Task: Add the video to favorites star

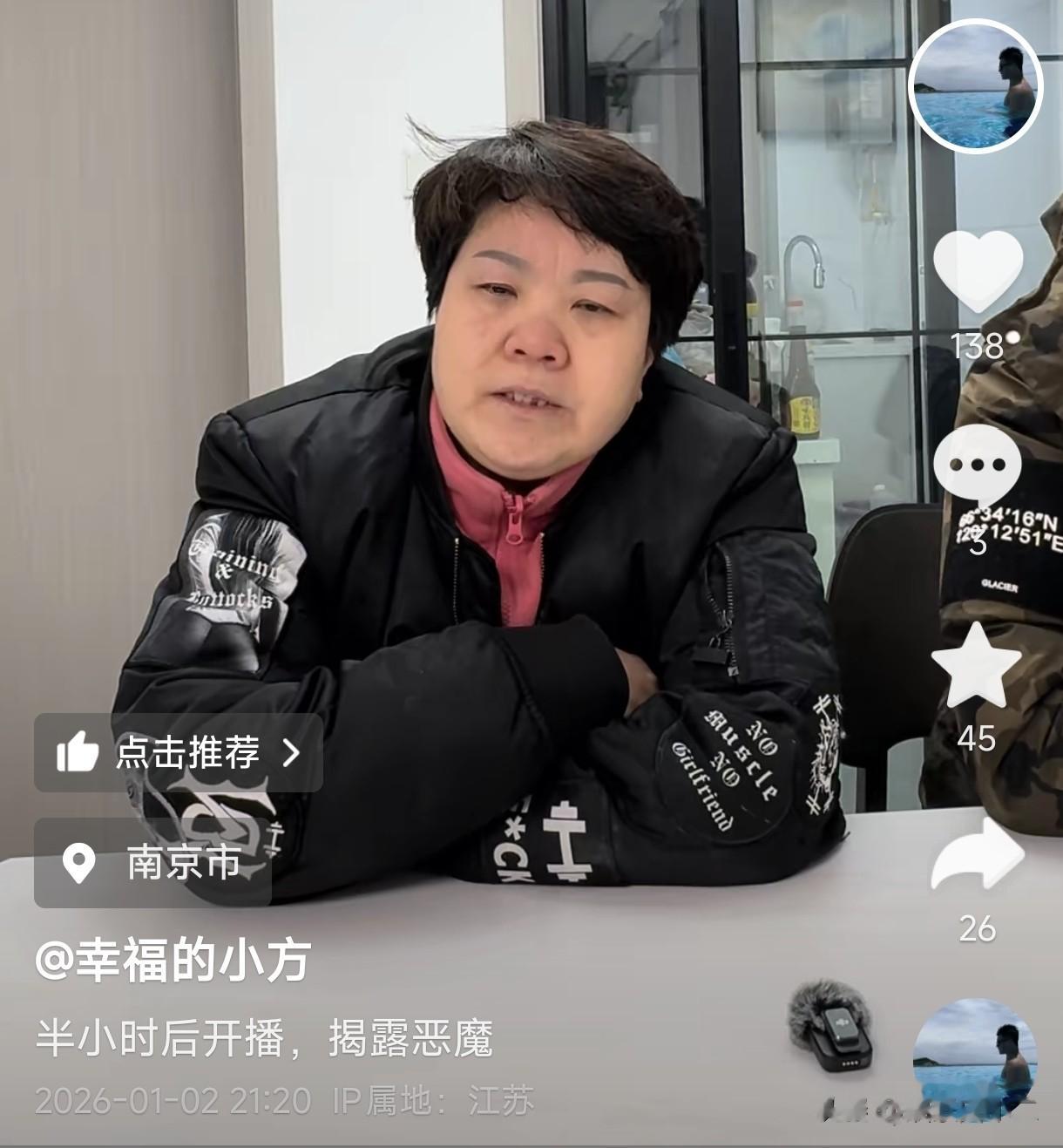Action: click(x=977, y=666)
